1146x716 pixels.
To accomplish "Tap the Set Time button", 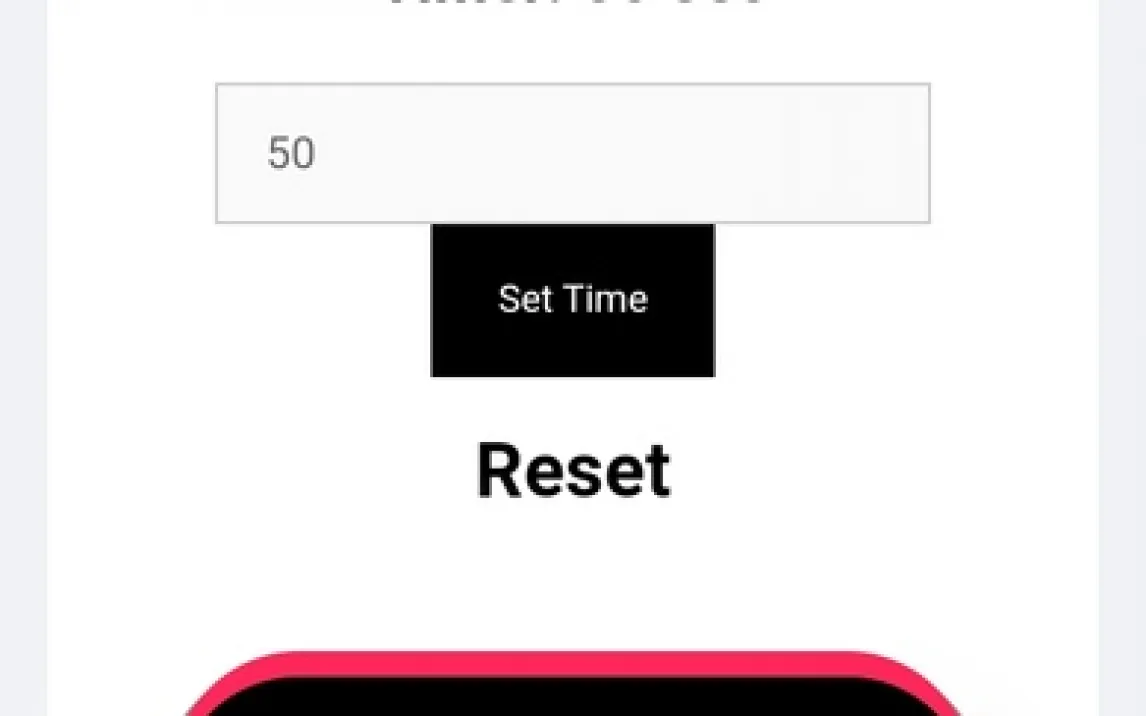I will pos(572,300).
